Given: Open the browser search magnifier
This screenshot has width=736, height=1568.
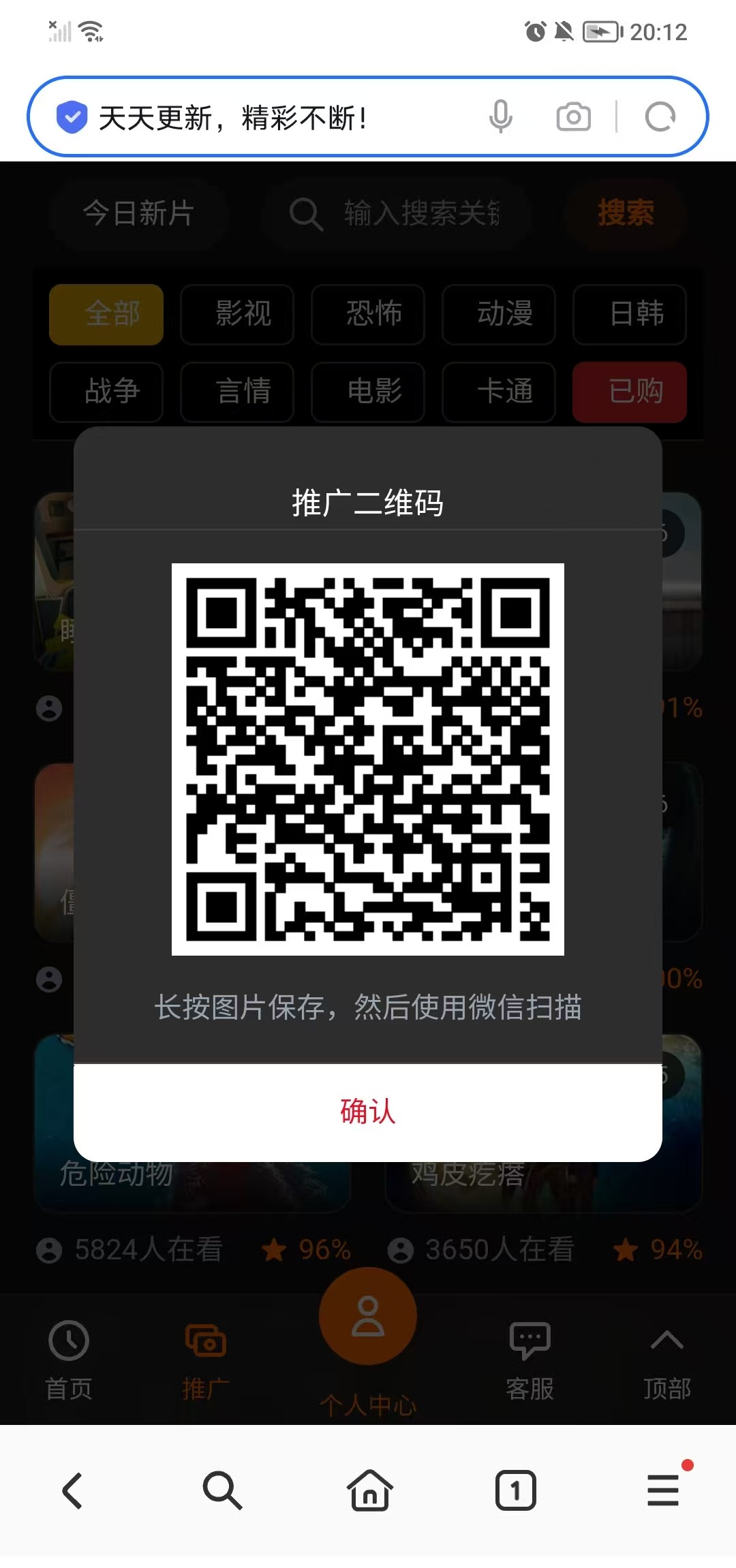Looking at the screenshot, I should pos(222,1490).
